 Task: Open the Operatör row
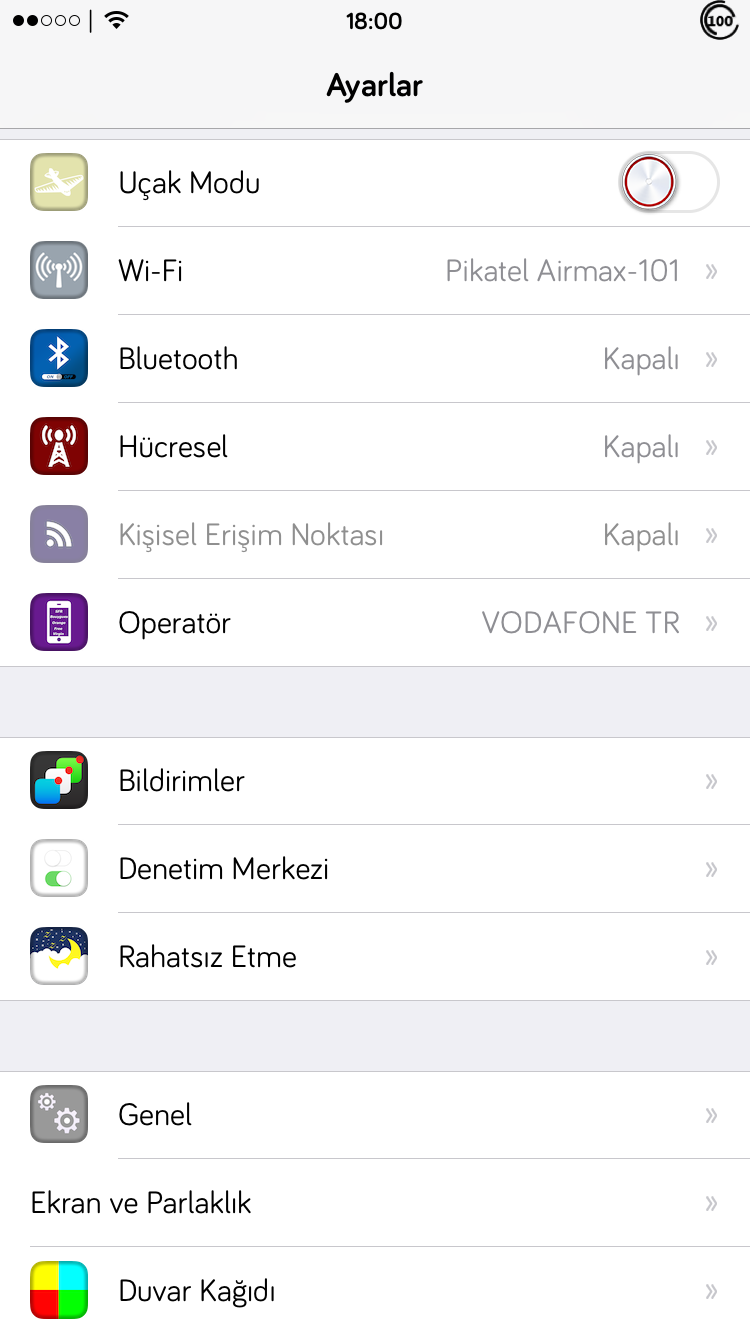[x=375, y=623]
